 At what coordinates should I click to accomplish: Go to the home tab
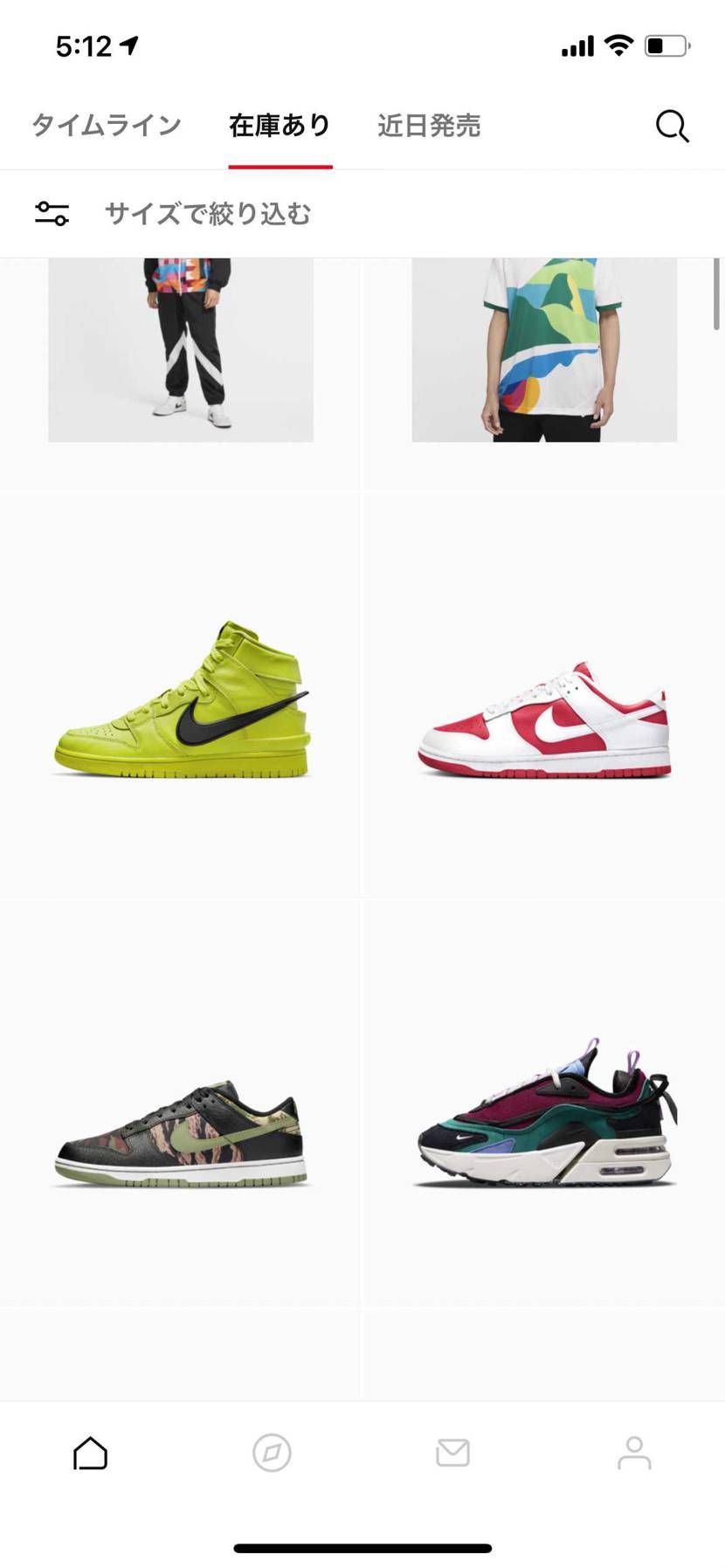(x=91, y=1453)
